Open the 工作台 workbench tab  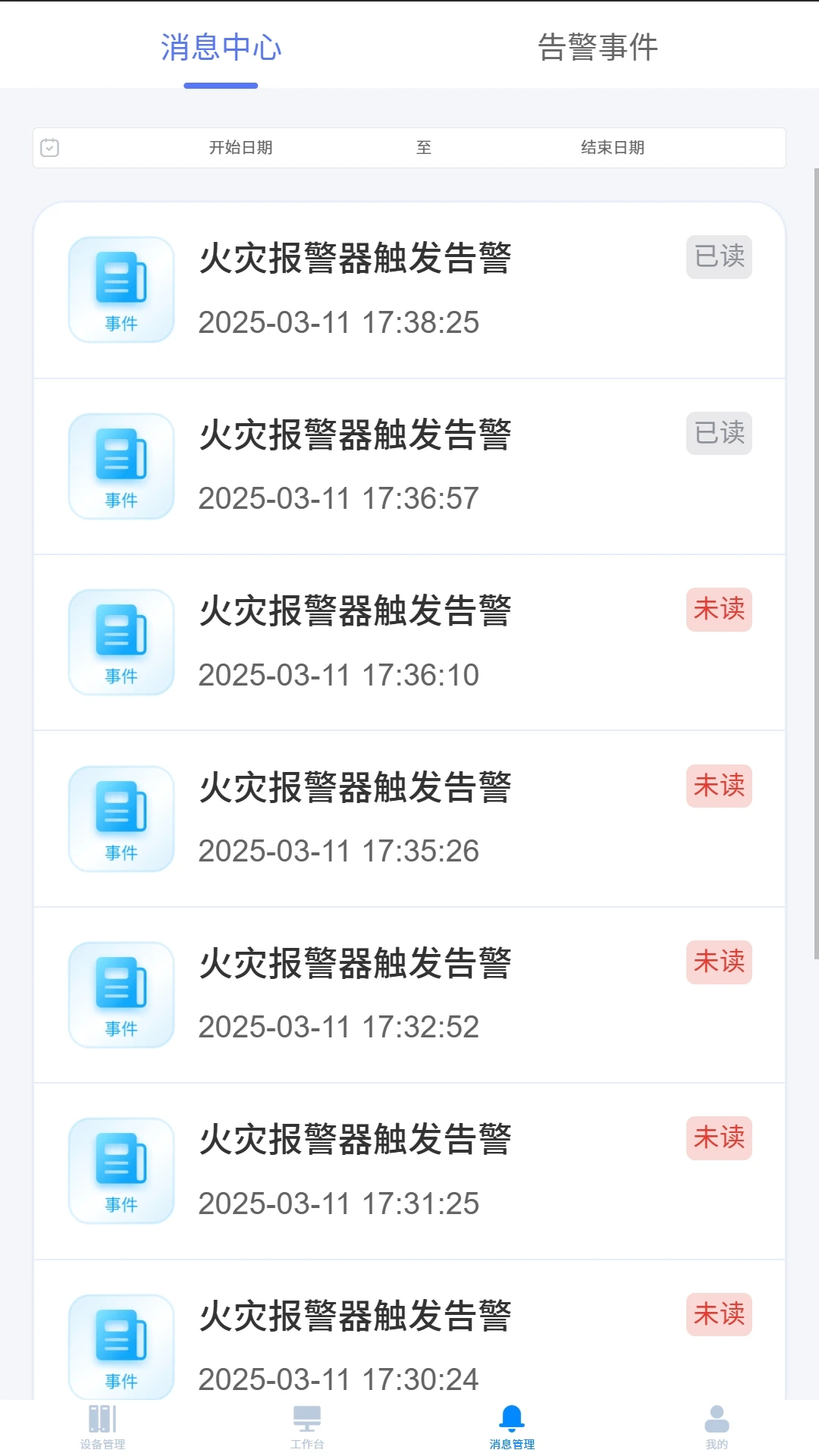pyautogui.click(x=307, y=1426)
